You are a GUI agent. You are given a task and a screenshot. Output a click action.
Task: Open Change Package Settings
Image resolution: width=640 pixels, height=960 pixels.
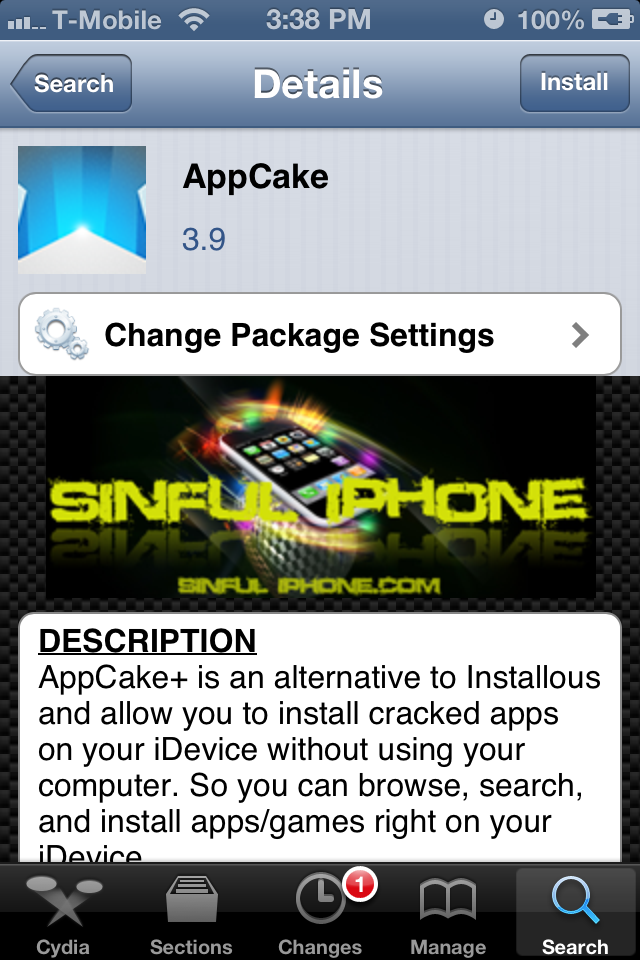[x=320, y=335]
